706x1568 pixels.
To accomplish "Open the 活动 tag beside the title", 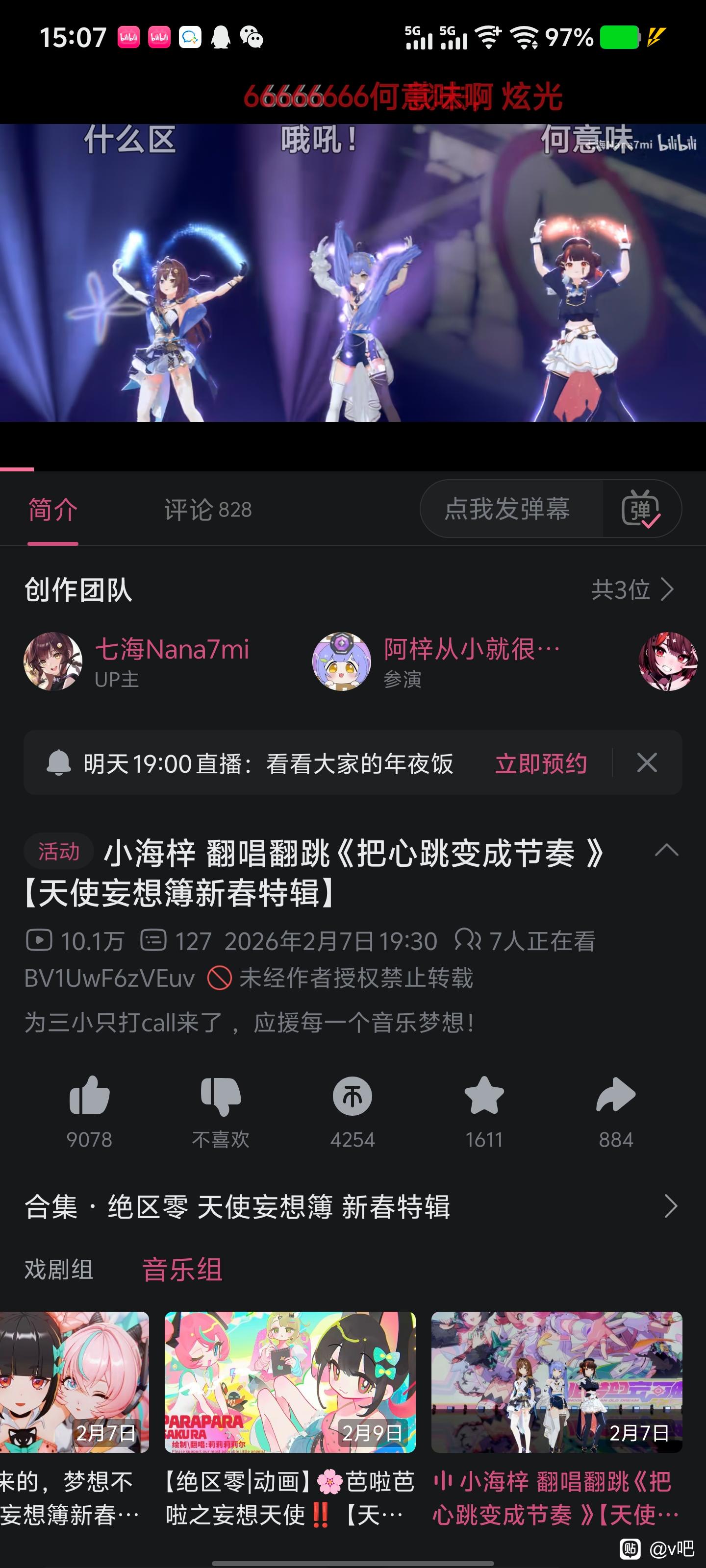I will 58,851.
